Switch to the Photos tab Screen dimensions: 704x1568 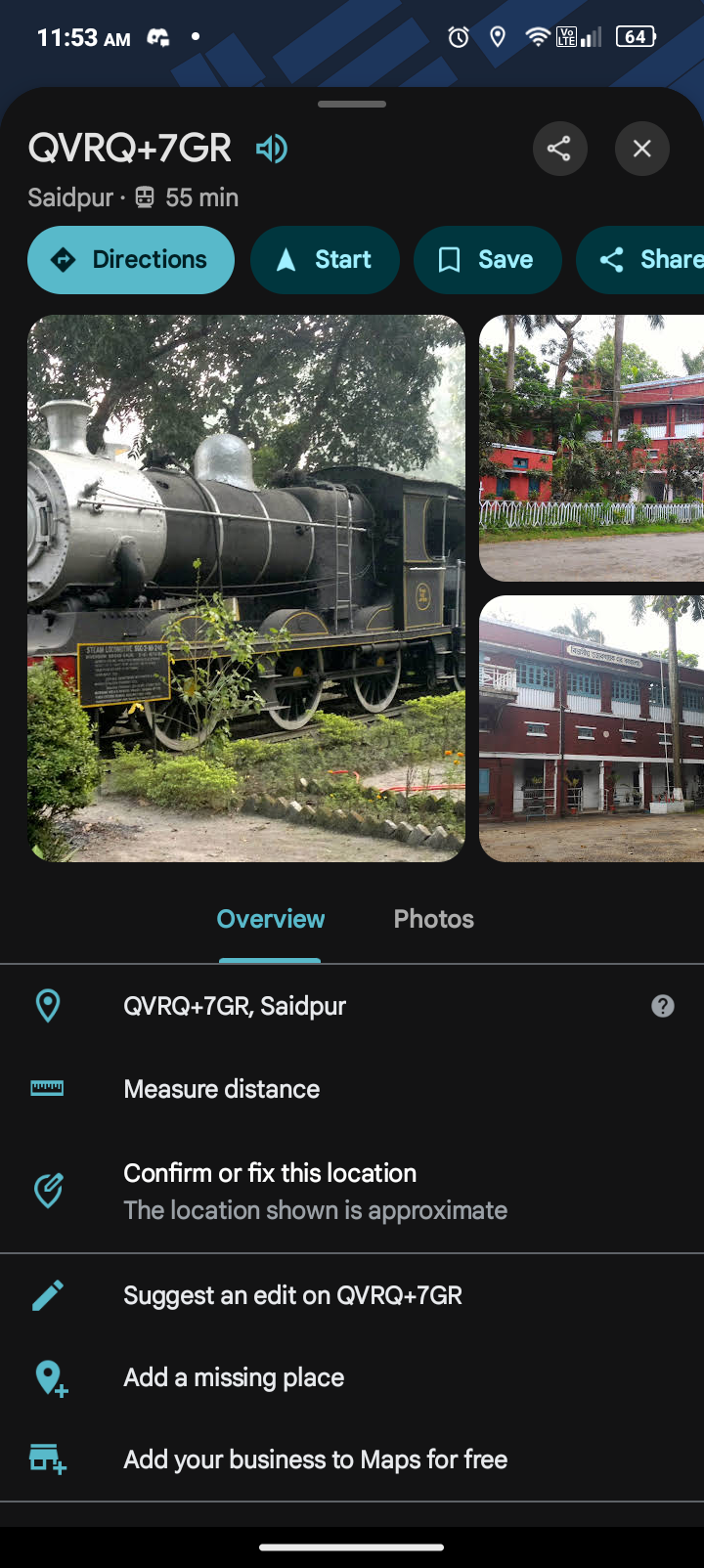[x=433, y=919]
